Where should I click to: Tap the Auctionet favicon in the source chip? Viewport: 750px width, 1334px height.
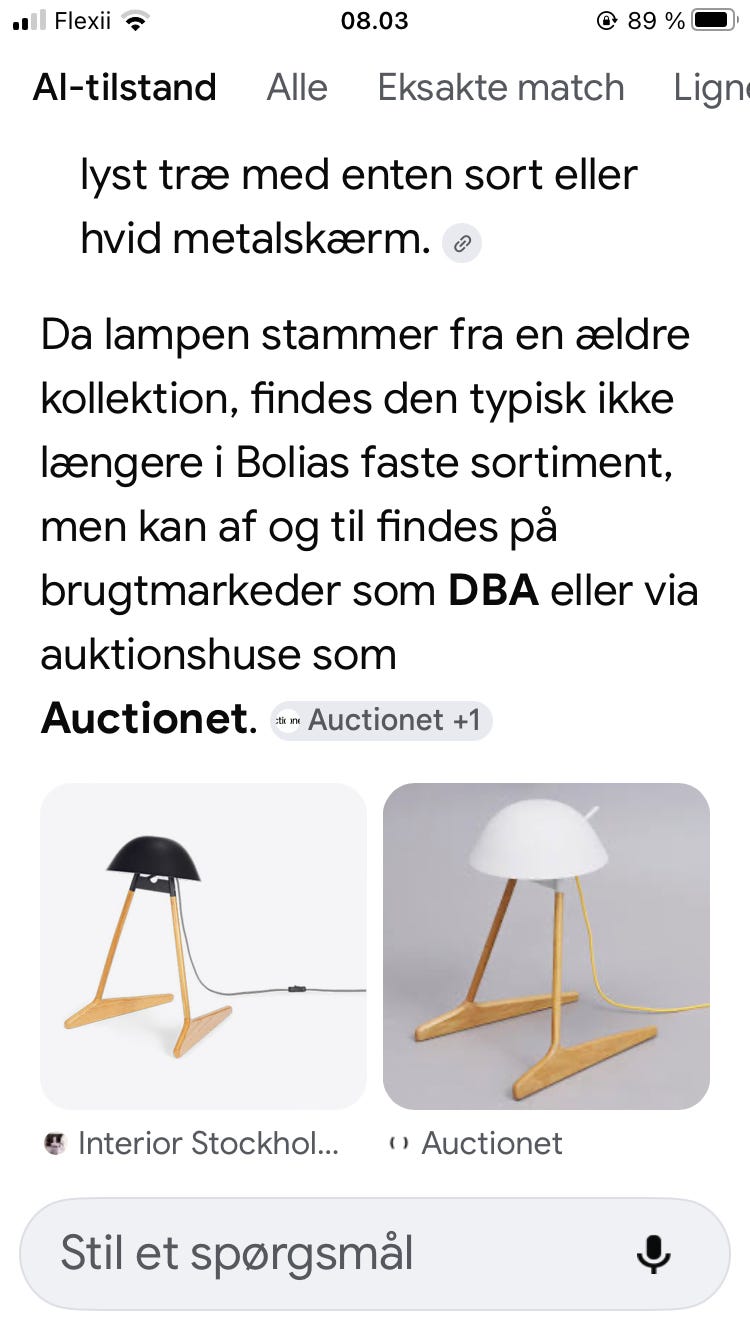(x=289, y=720)
